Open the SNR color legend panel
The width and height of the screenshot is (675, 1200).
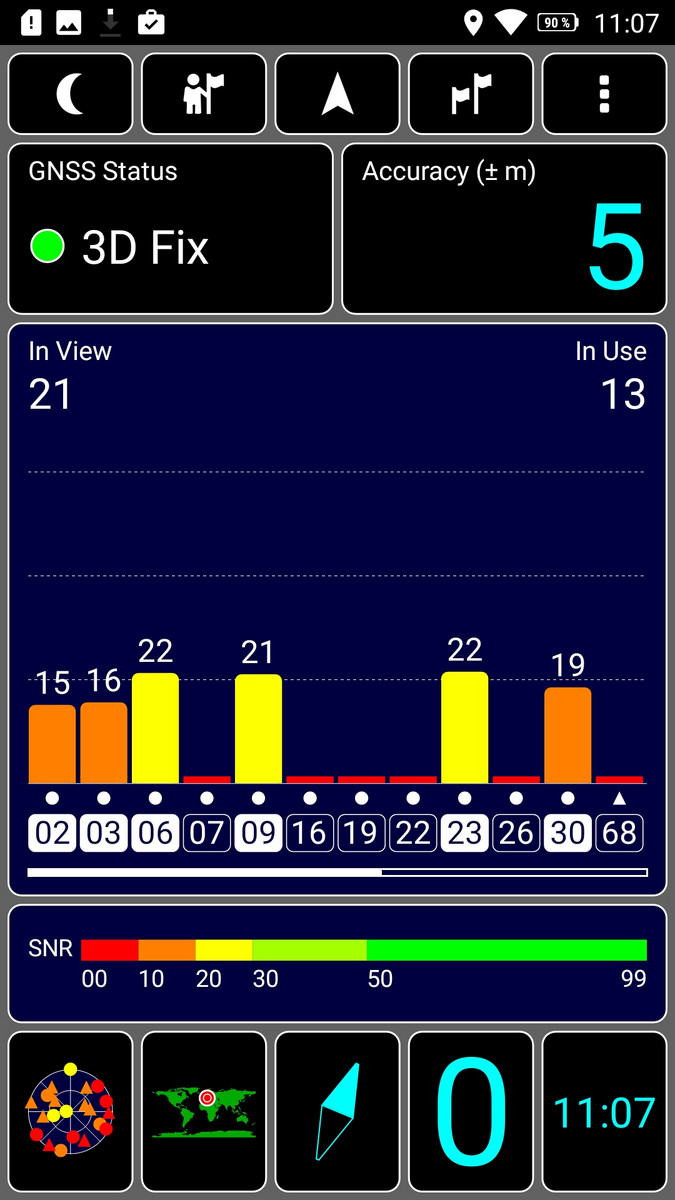(337, 963)
